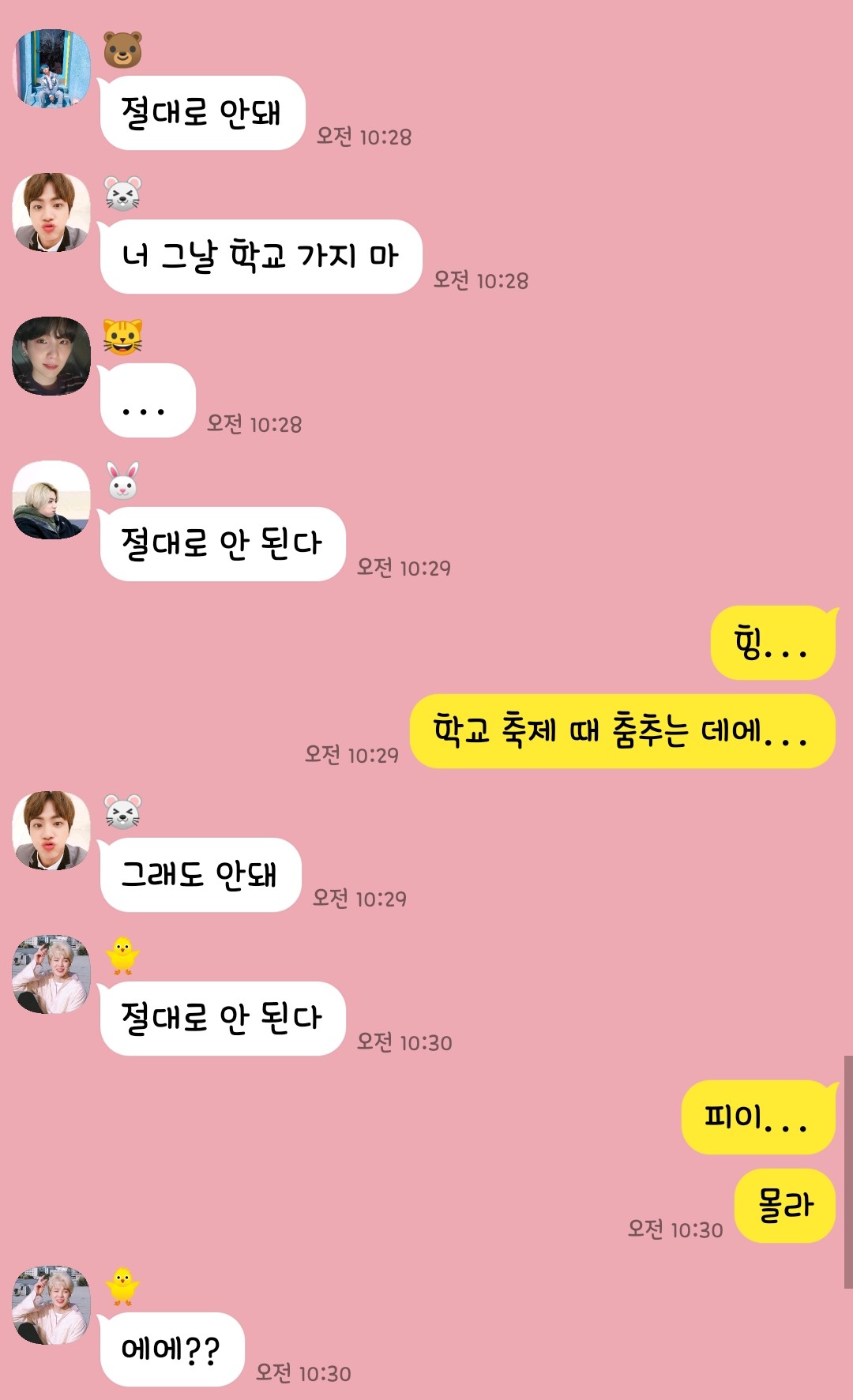Open avatar beside '에에??' message
853x1400 pixels.
pos(51,1305)
